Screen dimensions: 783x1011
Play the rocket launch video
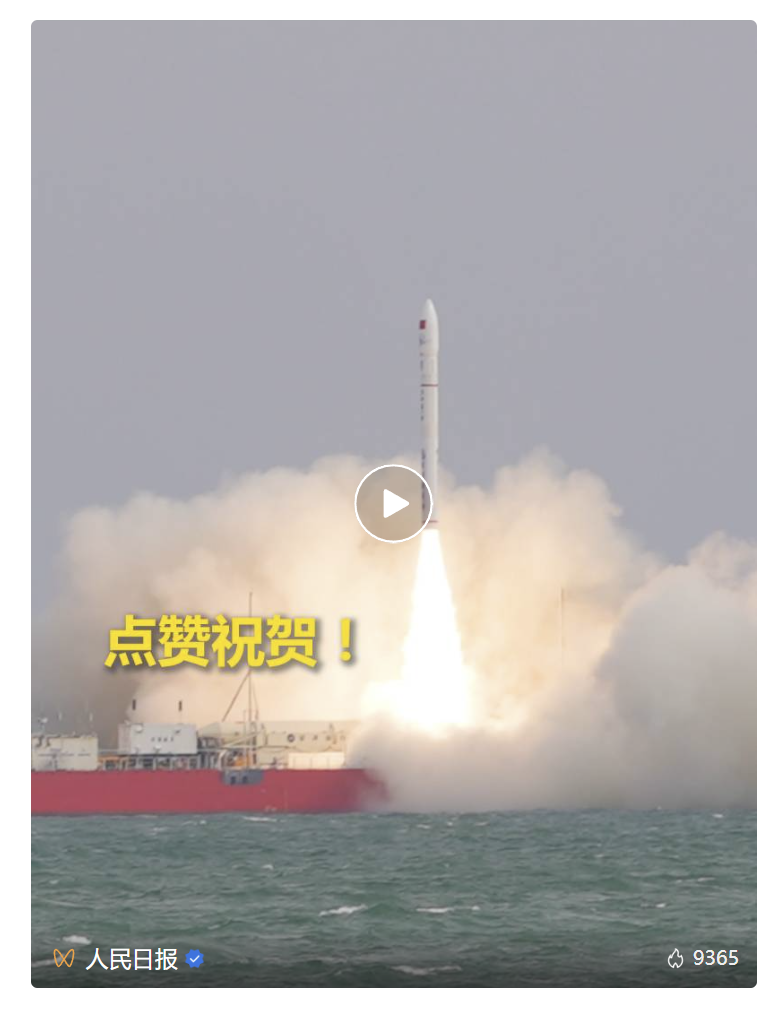[x=393, y=503]
